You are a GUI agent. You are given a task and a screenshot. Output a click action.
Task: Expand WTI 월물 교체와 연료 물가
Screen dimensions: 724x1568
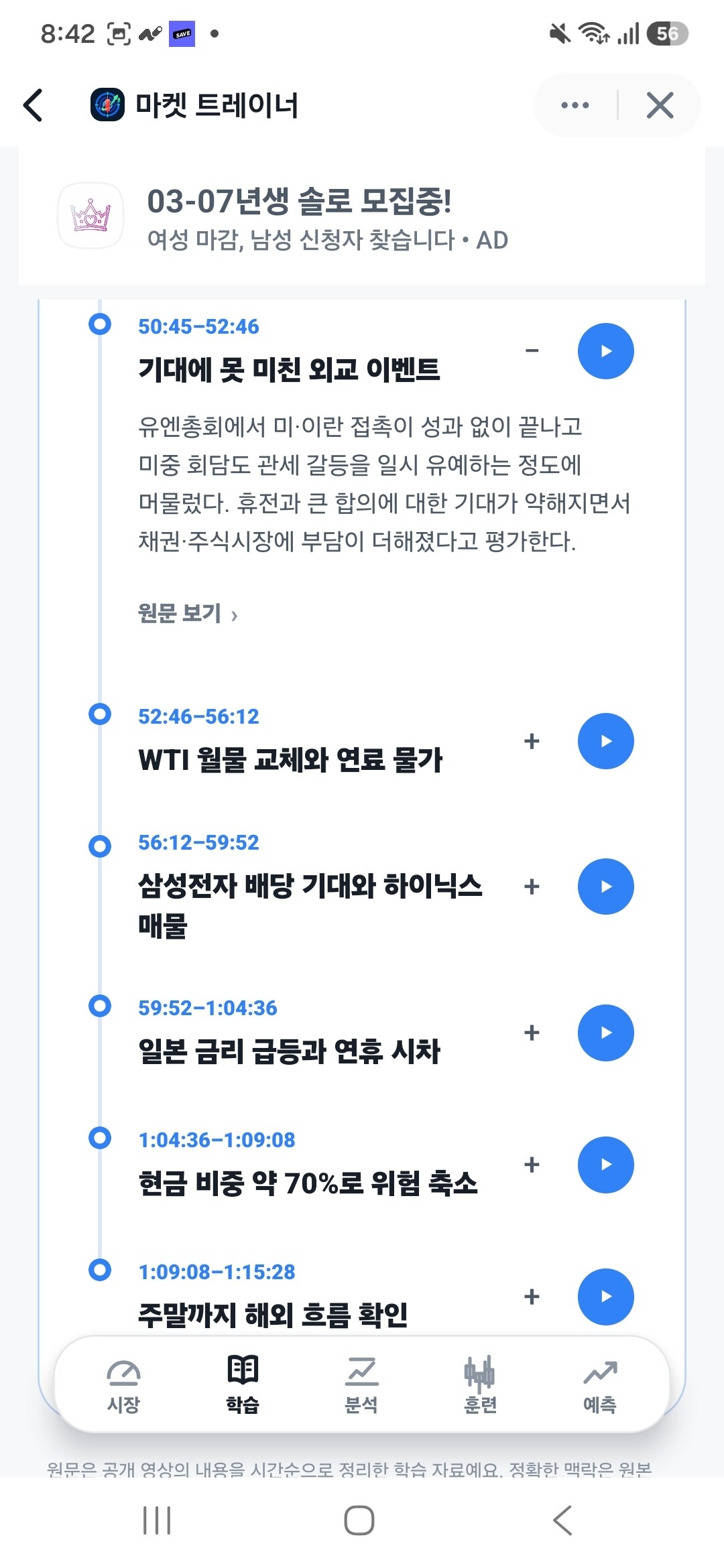click(532, 741)
